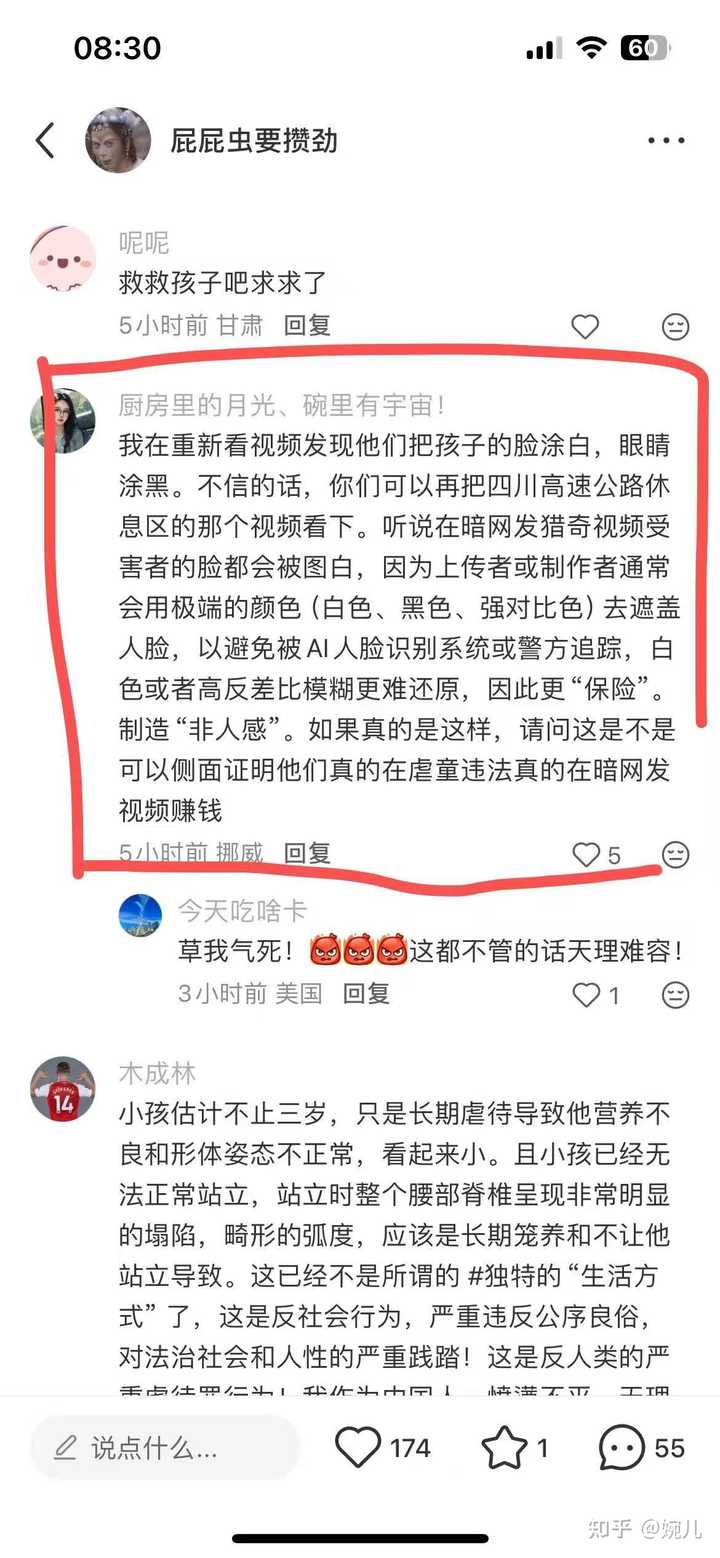Like the post with 174 likes
Screen dimensions: 720x1558
tap(358, 1447)
